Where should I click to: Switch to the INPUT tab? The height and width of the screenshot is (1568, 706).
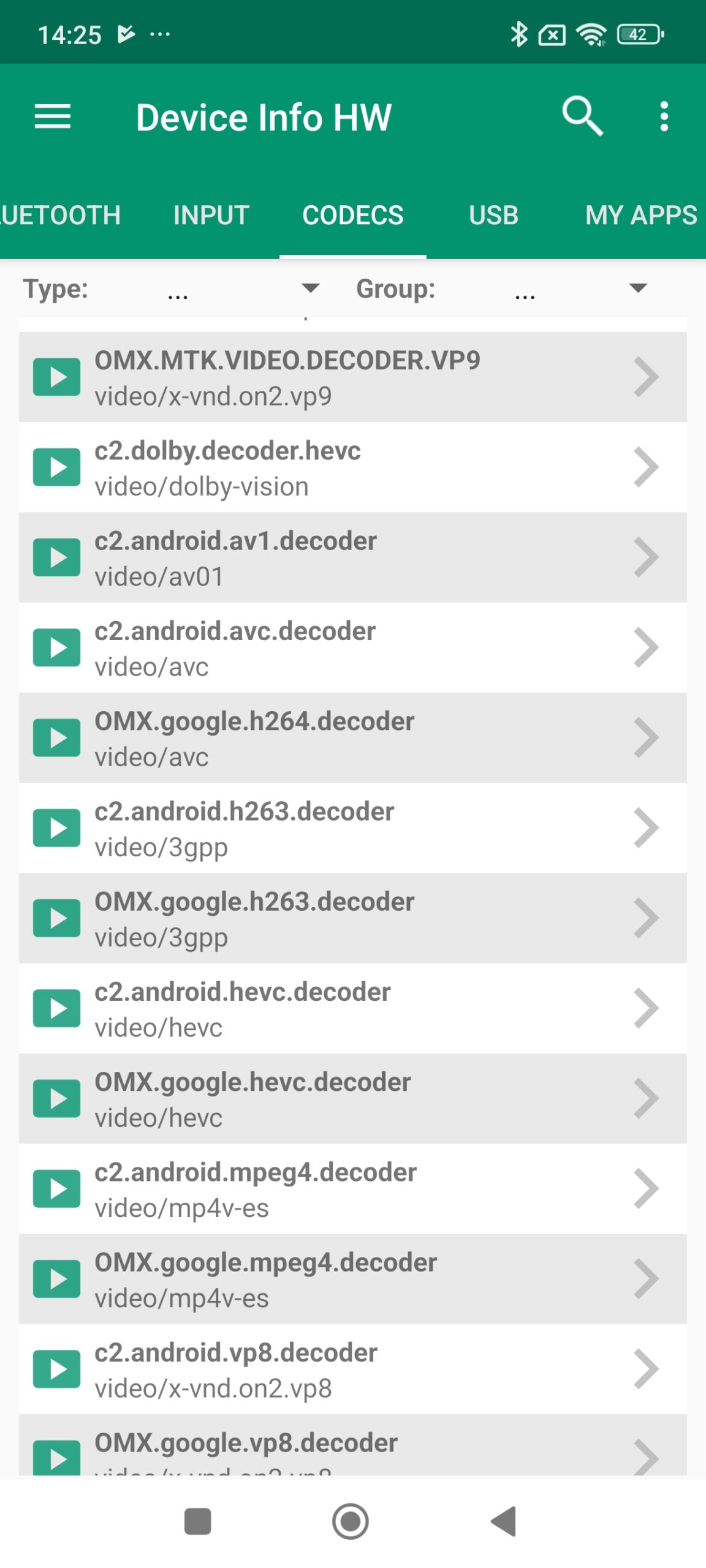(211, 216)
